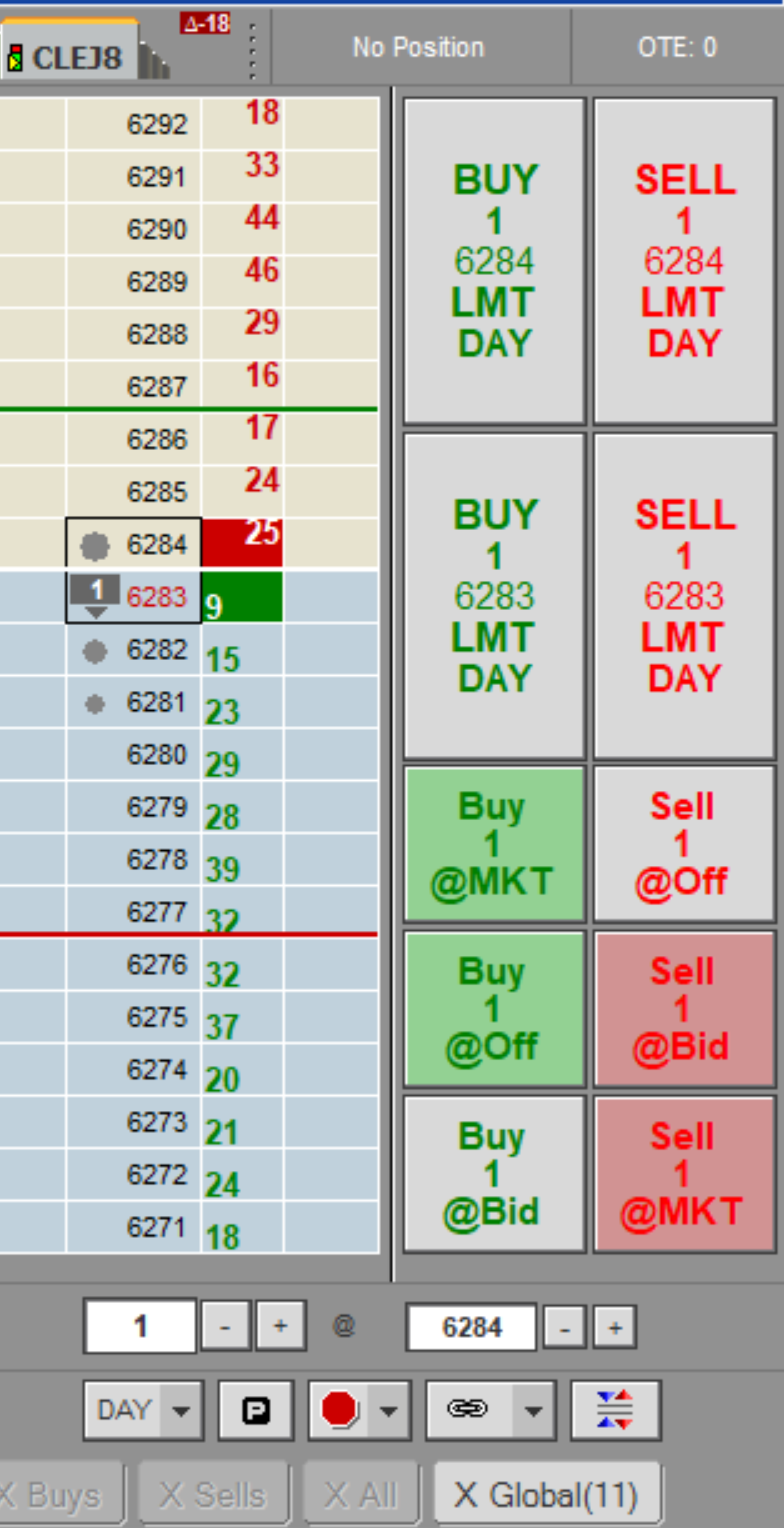This screenshot has height=1528, width=784.
Task: Tap the P park order button
Action: pyautogui.click(x=256, y=1411)
